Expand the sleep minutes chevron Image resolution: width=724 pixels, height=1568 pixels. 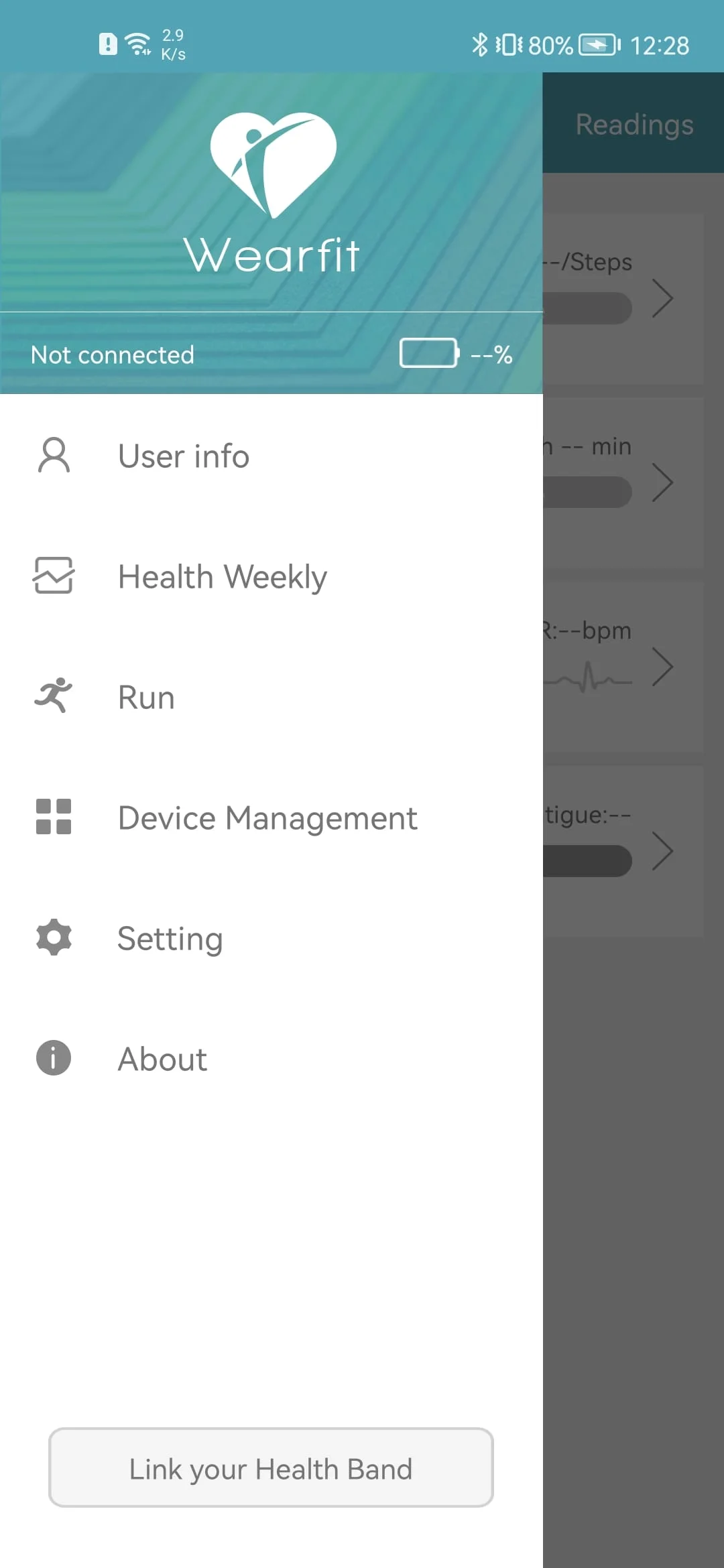point(664,482)
